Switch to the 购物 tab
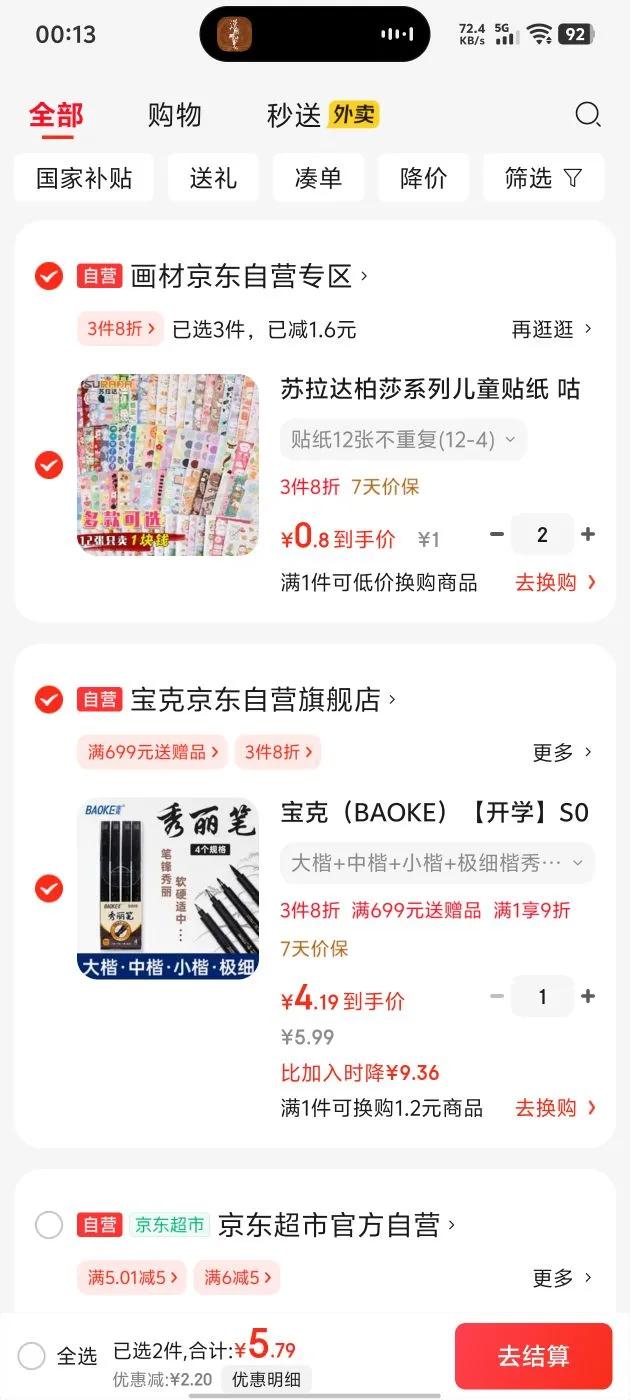This screenshot has width=630, height=1400. pyautogui.click(x=175, y=115)
